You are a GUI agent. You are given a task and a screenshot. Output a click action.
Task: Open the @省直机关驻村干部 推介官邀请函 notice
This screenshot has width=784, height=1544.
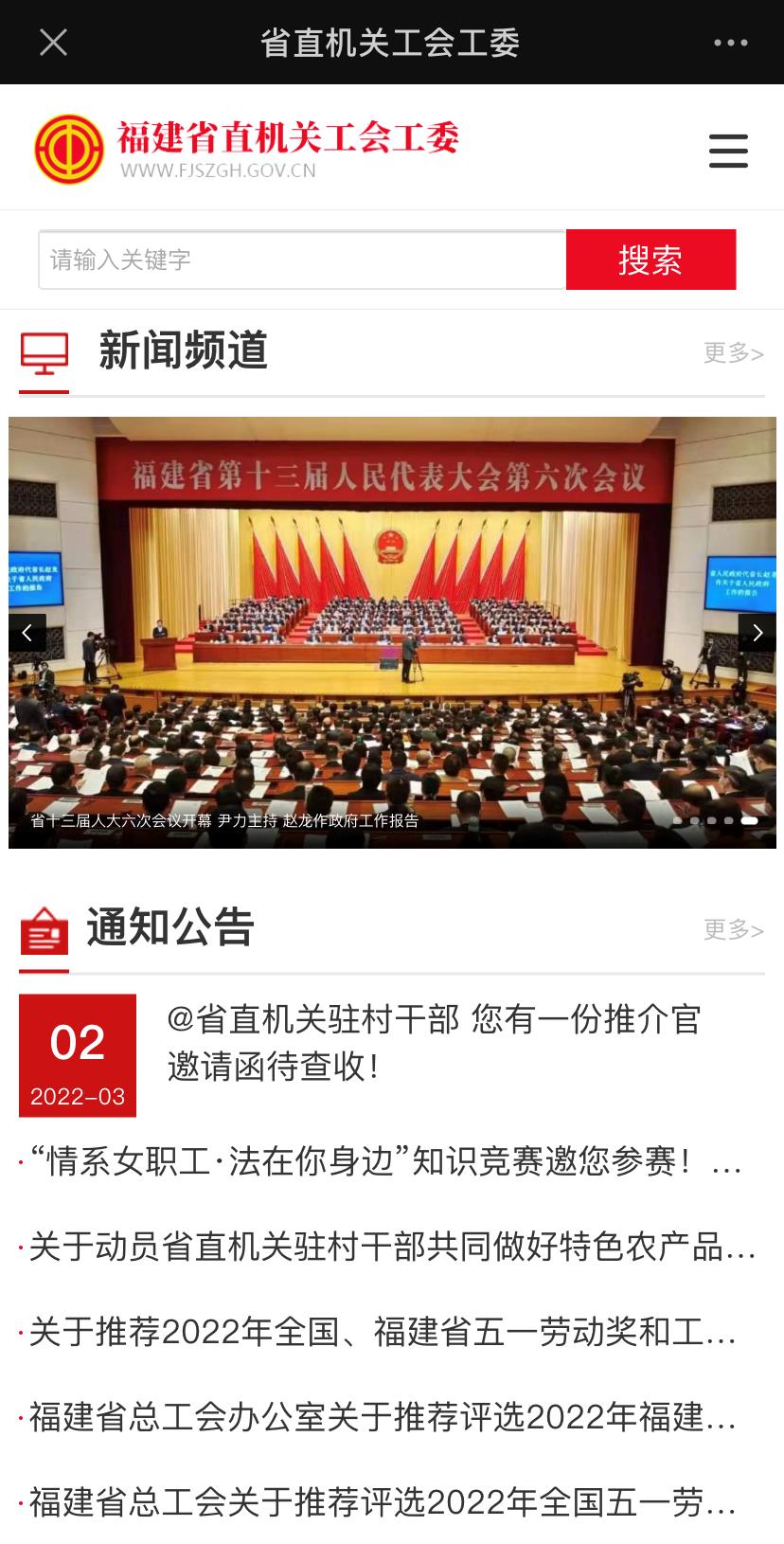[x=434, y=1043]
